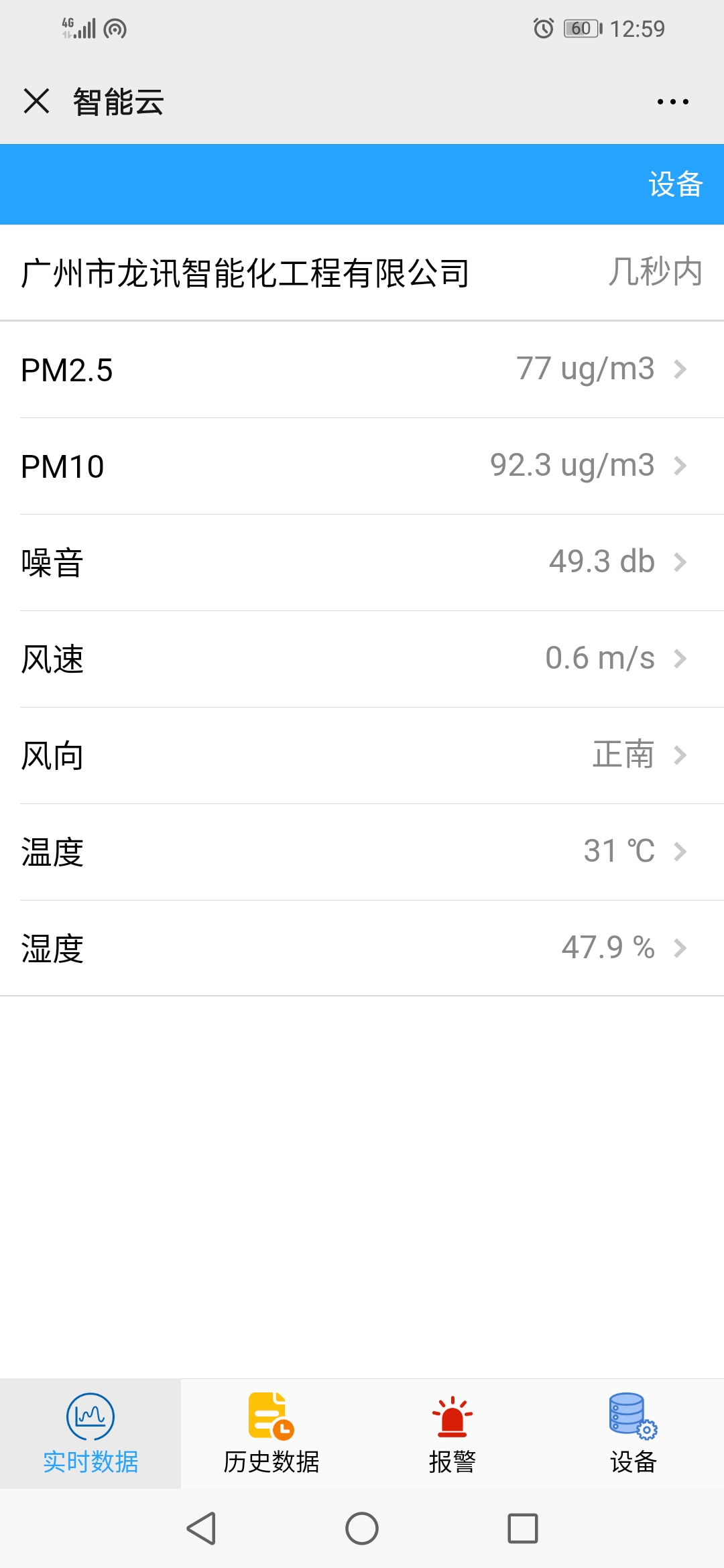Close the 智能云 mini program
Image resolution: width=724 pixels, height=1568 pixels.
click(36, 102)
